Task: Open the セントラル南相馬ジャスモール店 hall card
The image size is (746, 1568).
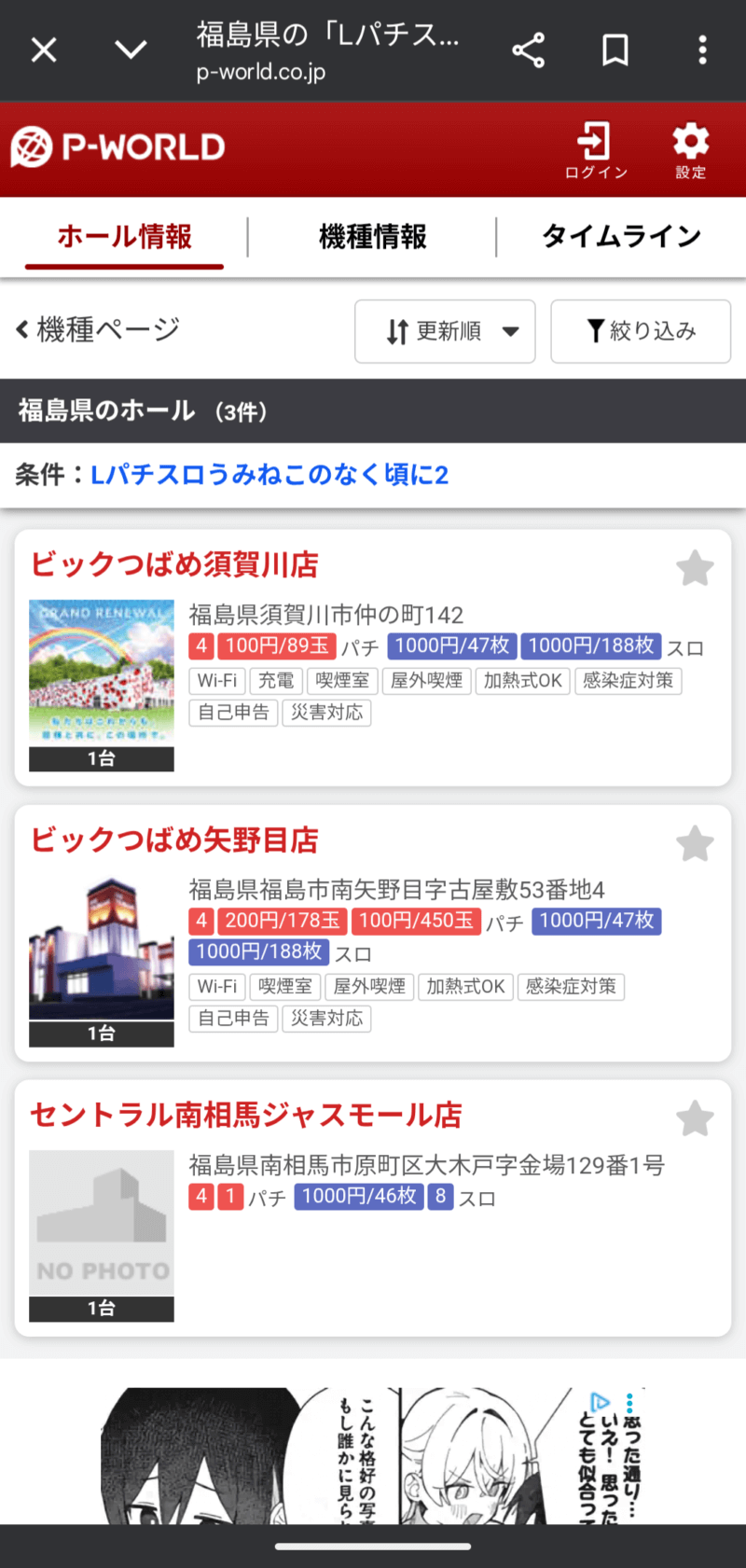Action: [246, 1115]
